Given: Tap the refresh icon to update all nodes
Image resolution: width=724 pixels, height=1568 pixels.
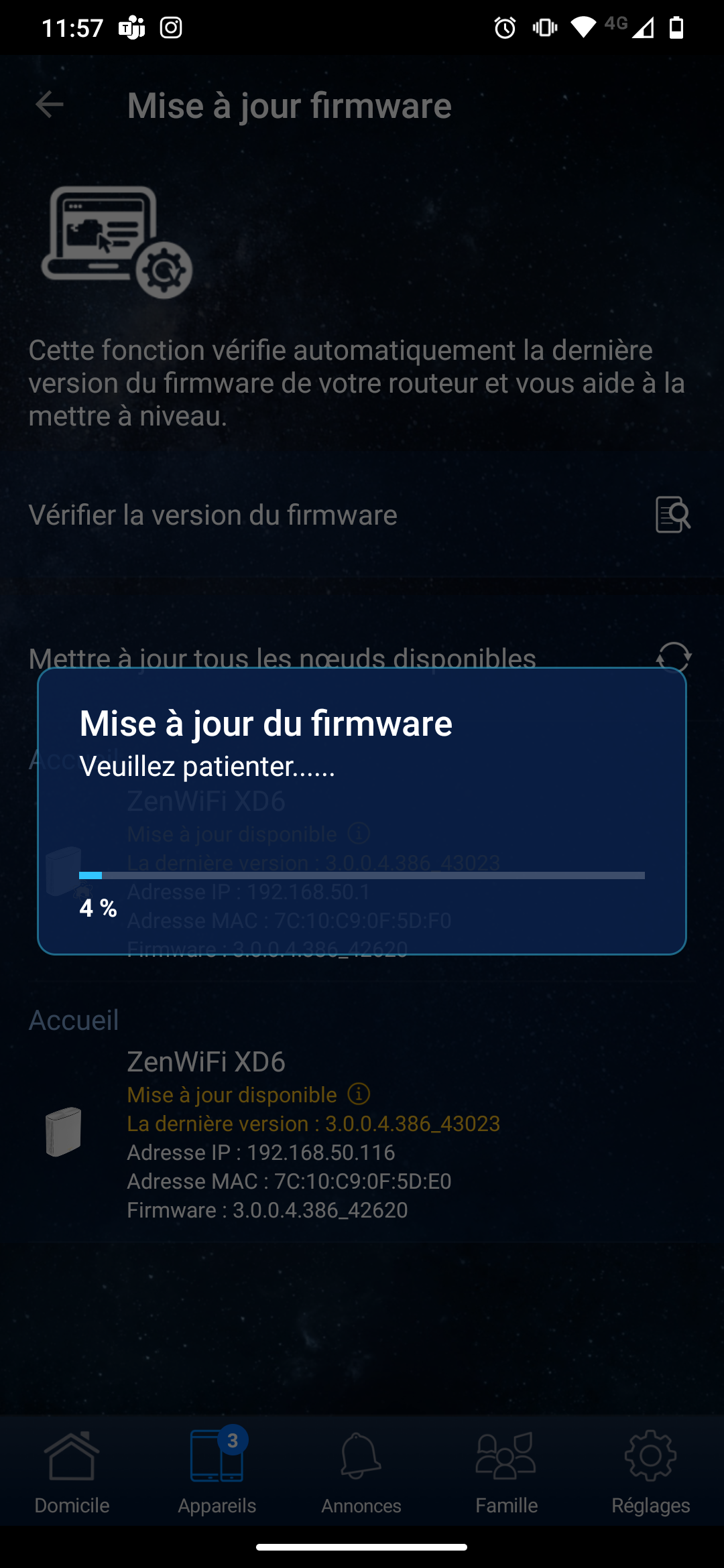Looking at the screenshot, I should pyautogui.click(x=673, y=655).
